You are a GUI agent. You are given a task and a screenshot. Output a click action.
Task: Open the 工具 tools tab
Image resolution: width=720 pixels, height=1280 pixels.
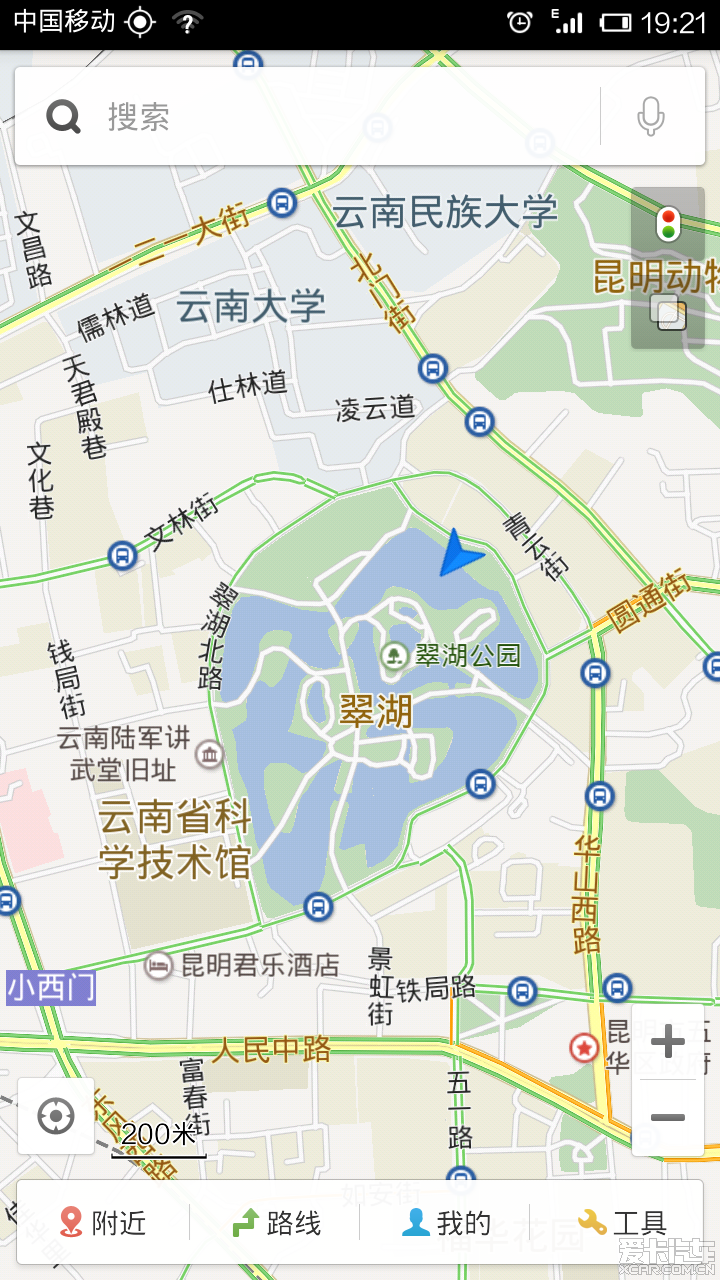[622, 1222]
